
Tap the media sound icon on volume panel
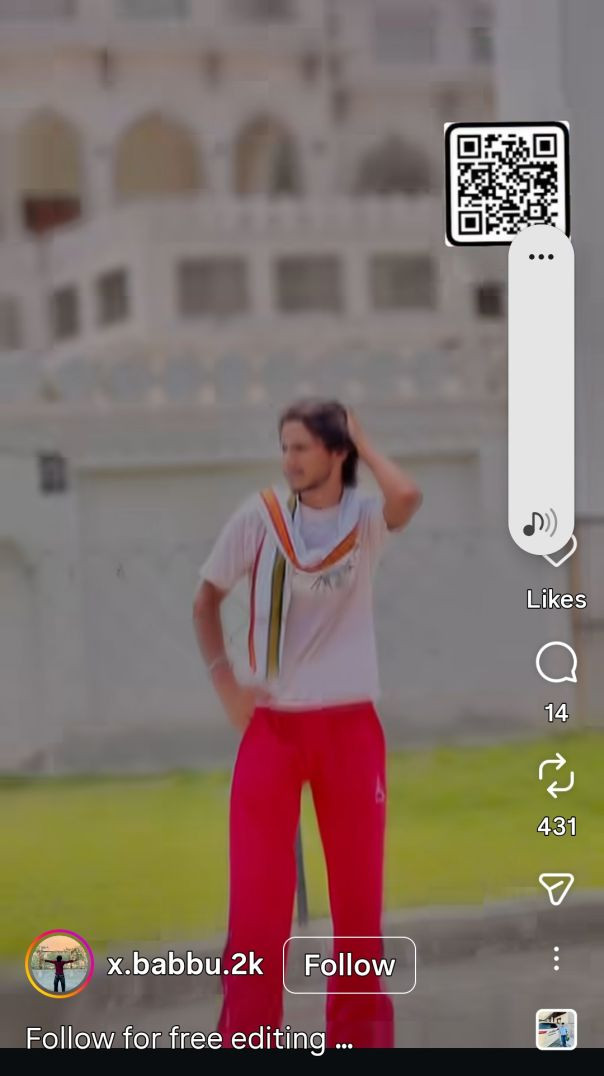pyautogui.click(x=540, y=522)
